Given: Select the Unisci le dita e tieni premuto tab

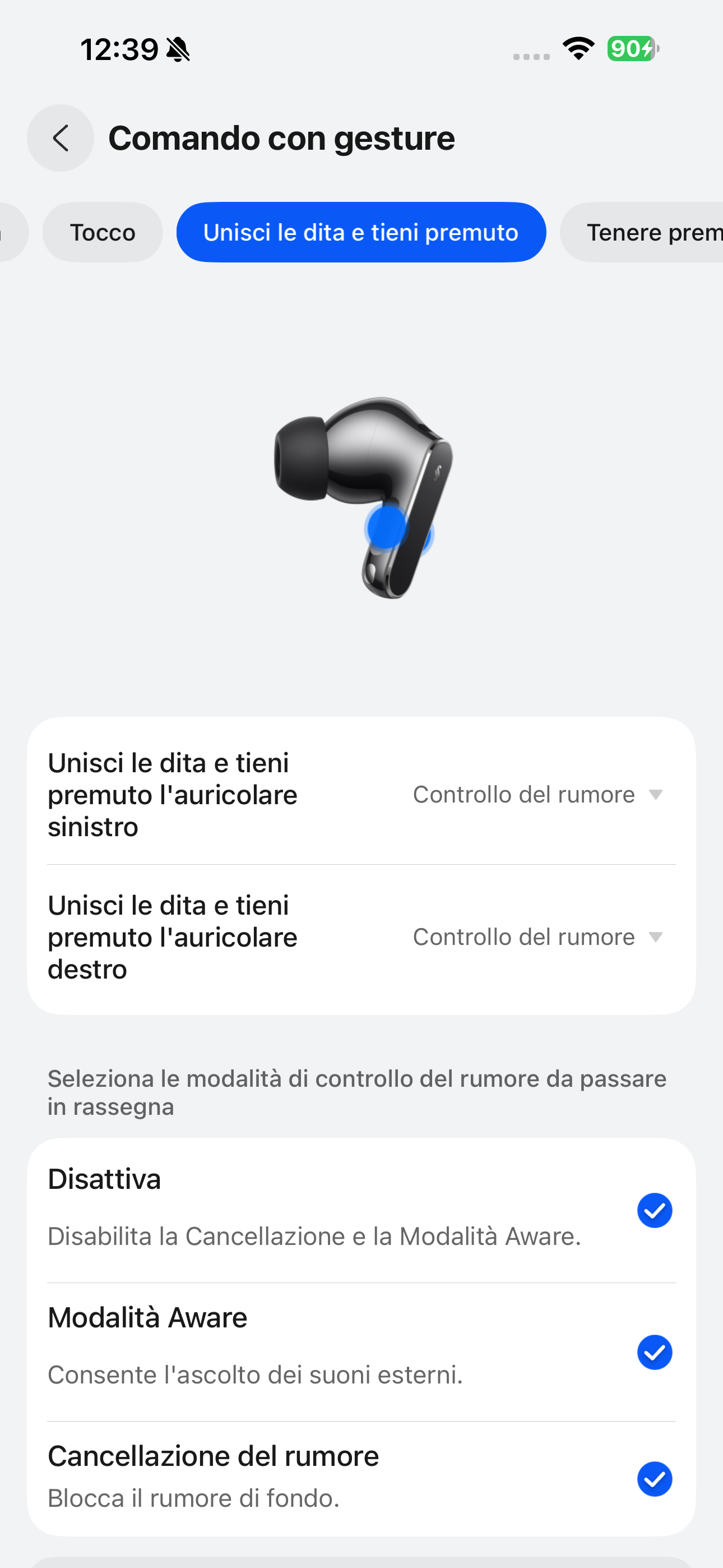Looking at the screenshot, I should pyautogui.click(x=361, y=233).
